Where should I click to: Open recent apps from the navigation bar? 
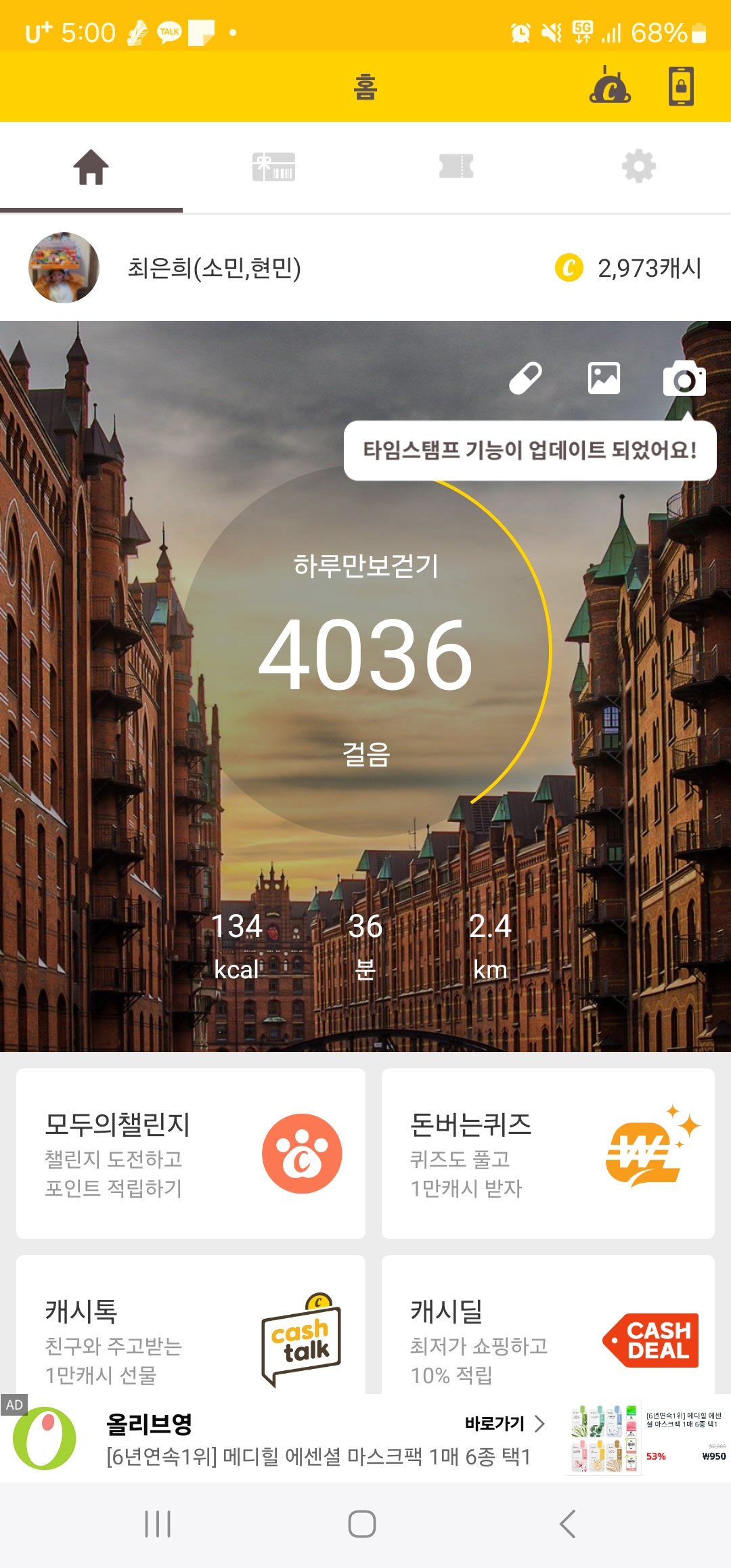pyautogui.click(x=158, y=1524)
